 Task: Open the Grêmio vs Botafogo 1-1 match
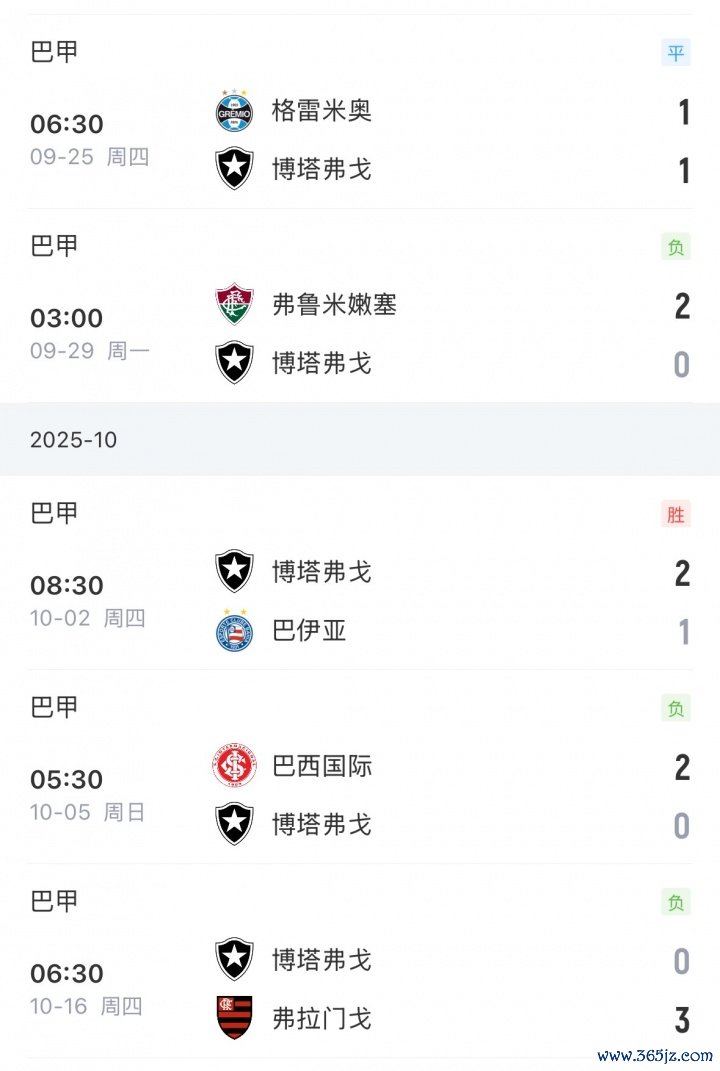[360, 140]
